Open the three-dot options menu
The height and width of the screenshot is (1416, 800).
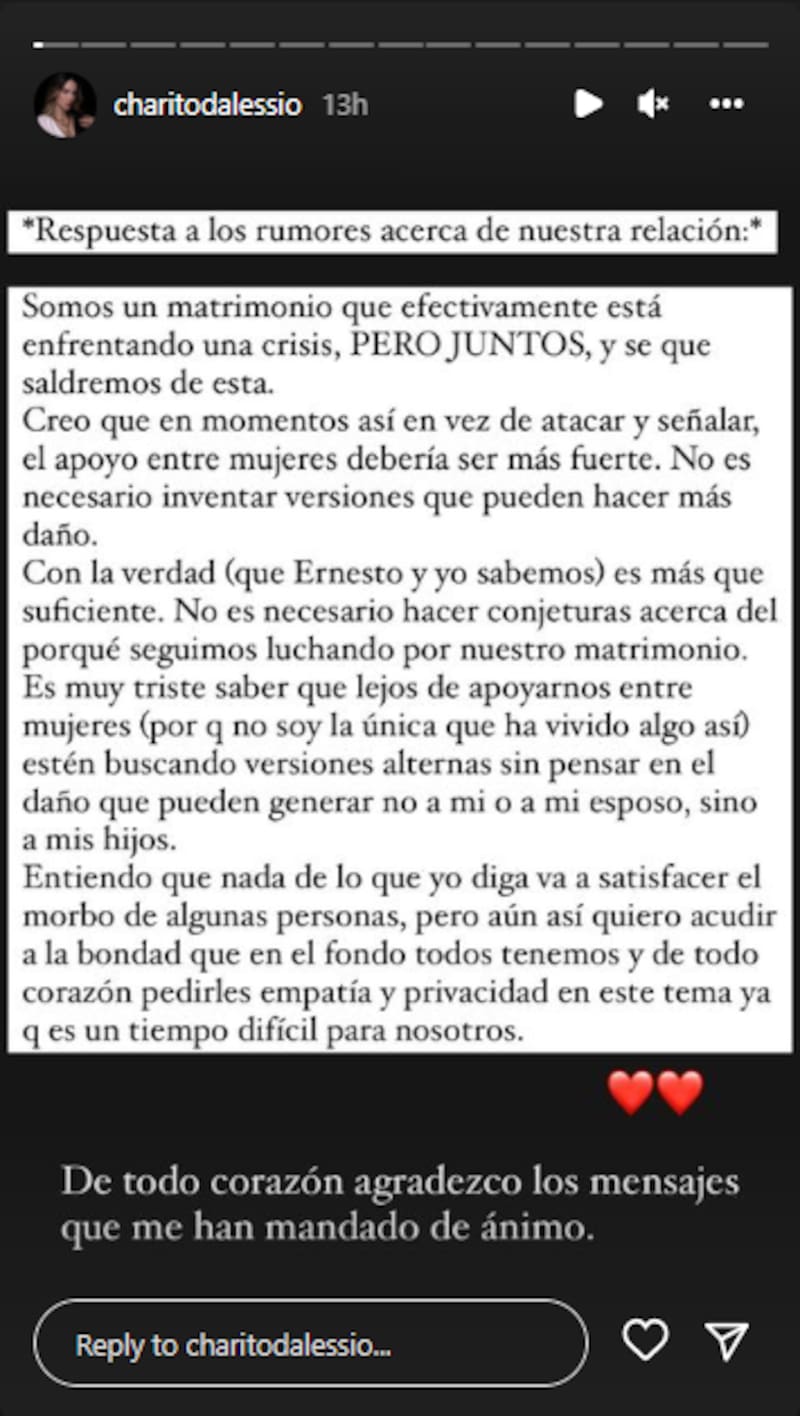pyautogui.click(x=726, y=104)
